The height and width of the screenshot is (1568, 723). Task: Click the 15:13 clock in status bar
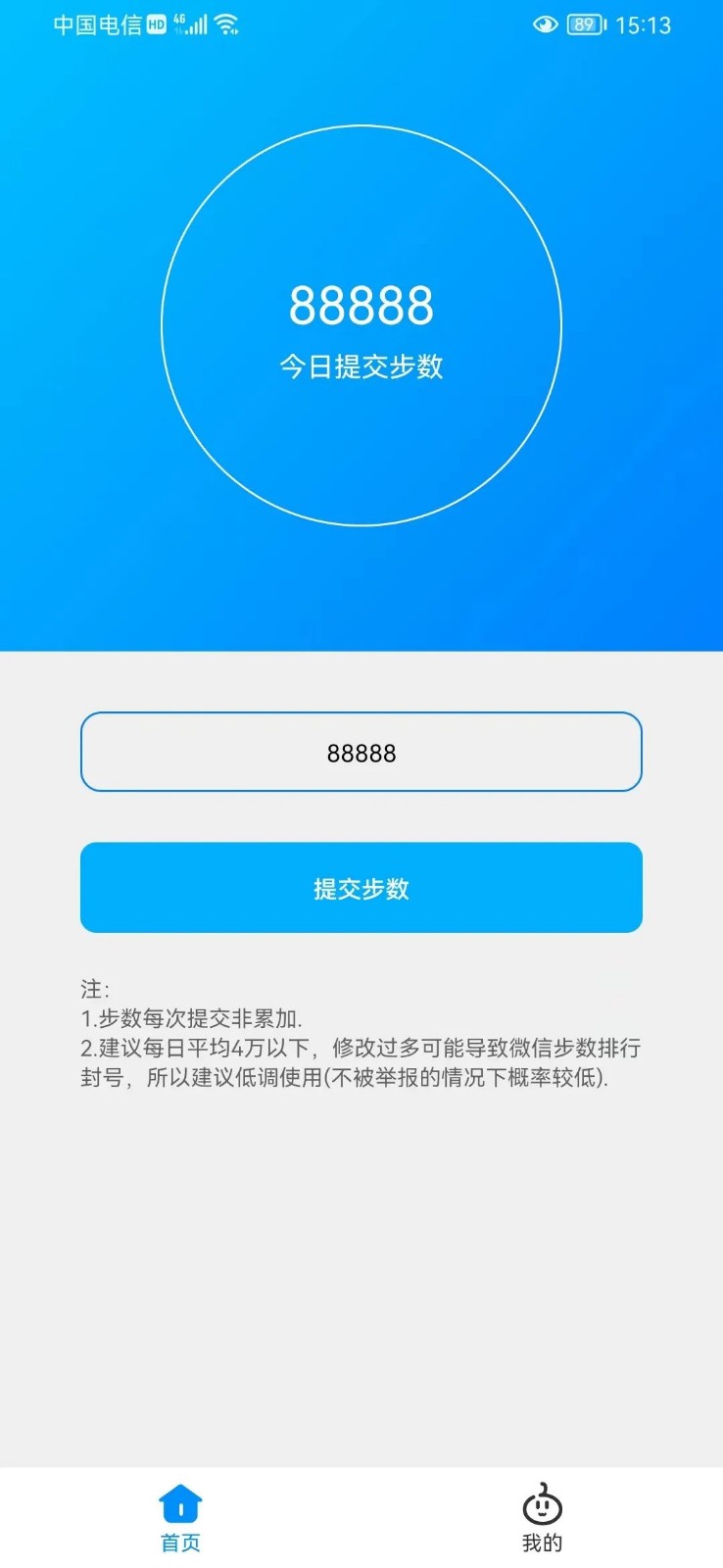coord(642,25)
